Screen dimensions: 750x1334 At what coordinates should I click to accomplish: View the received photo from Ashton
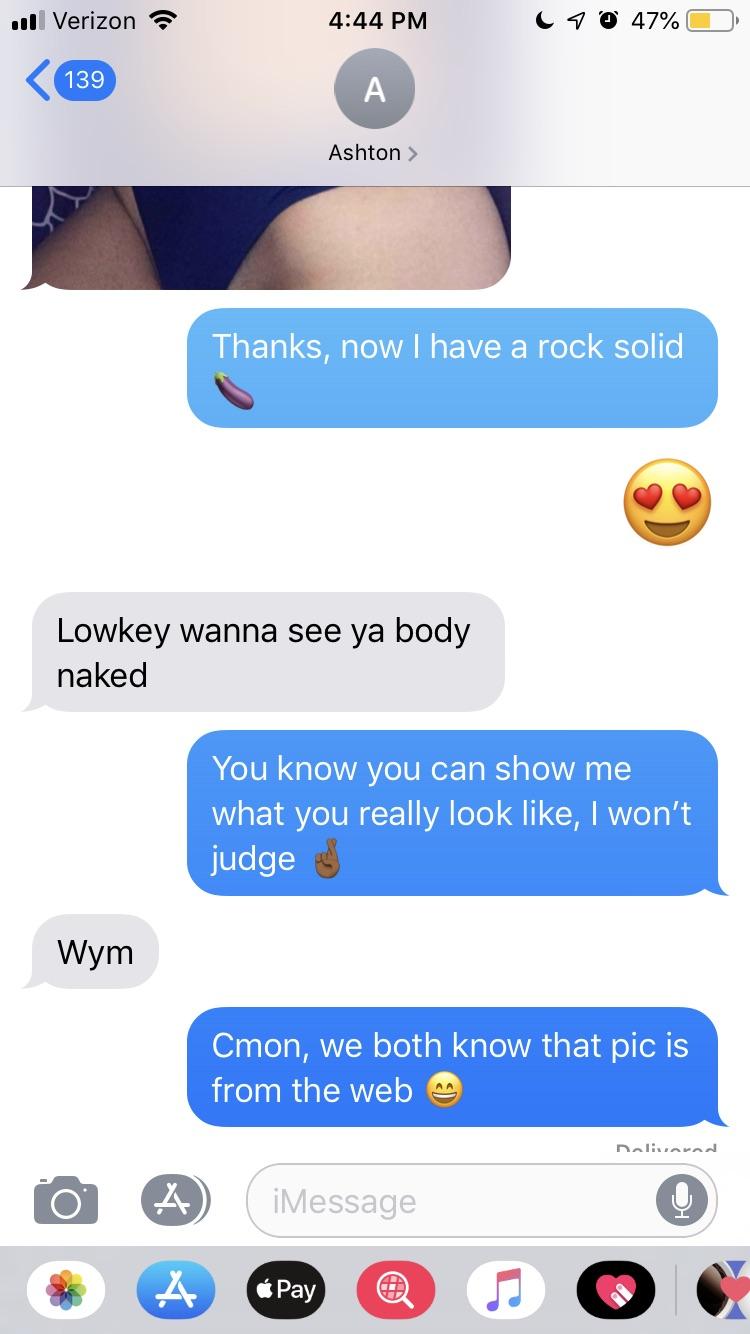coord(270,238)
